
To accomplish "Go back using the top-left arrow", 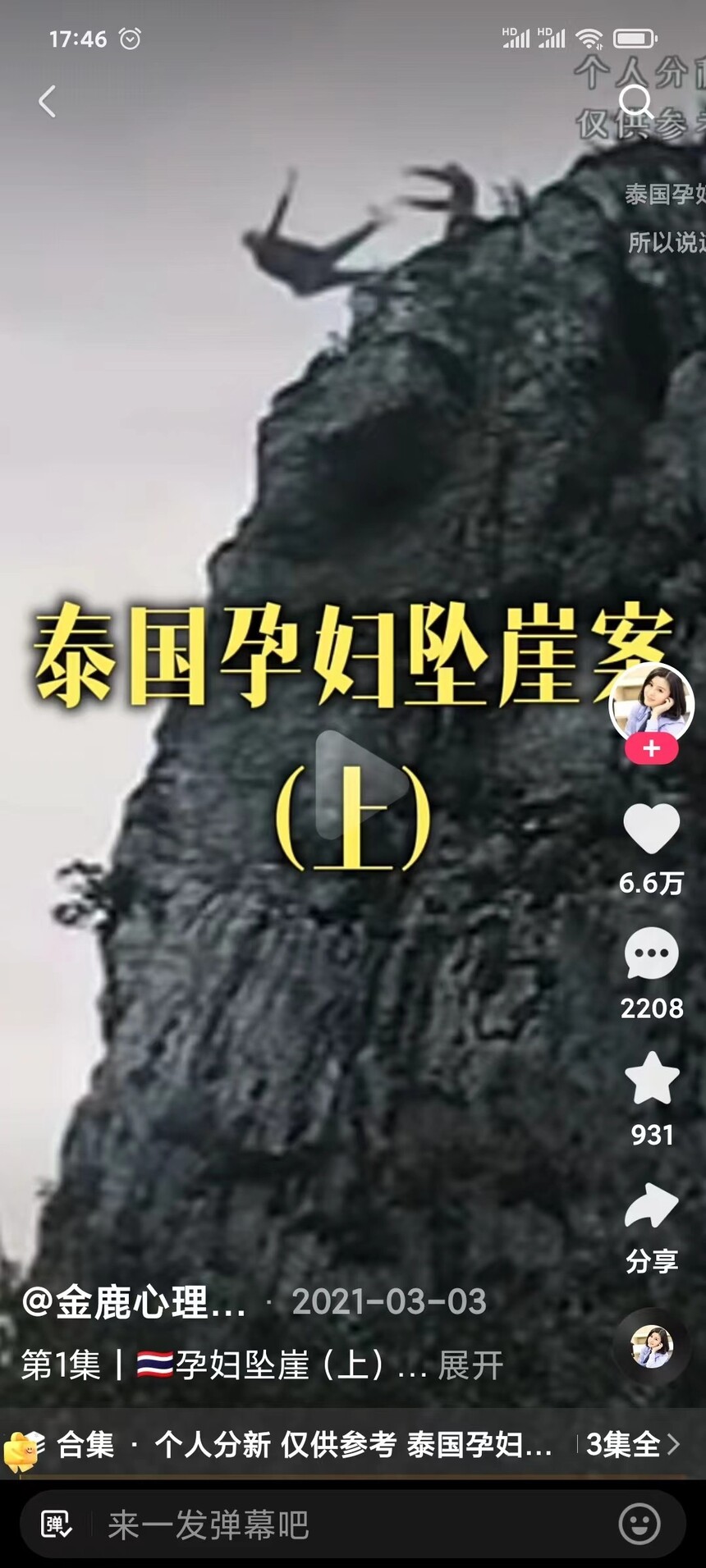I will tap(48, 102).
